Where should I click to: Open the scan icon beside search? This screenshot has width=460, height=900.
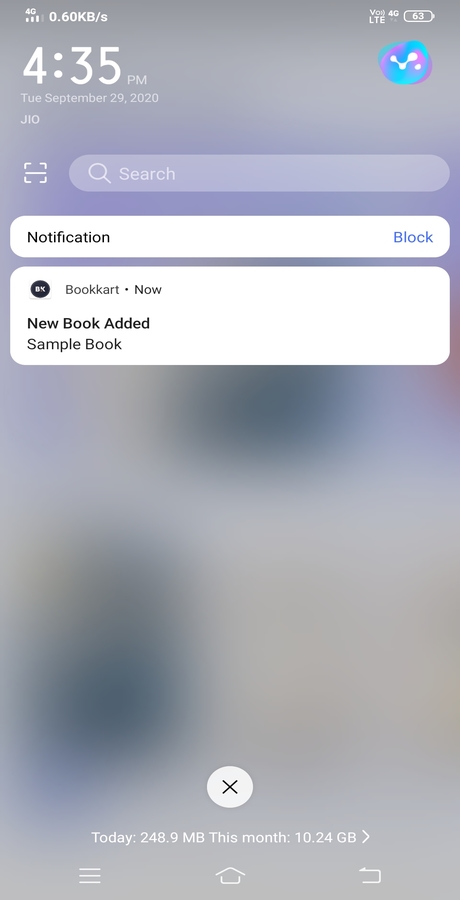[35, 173]
